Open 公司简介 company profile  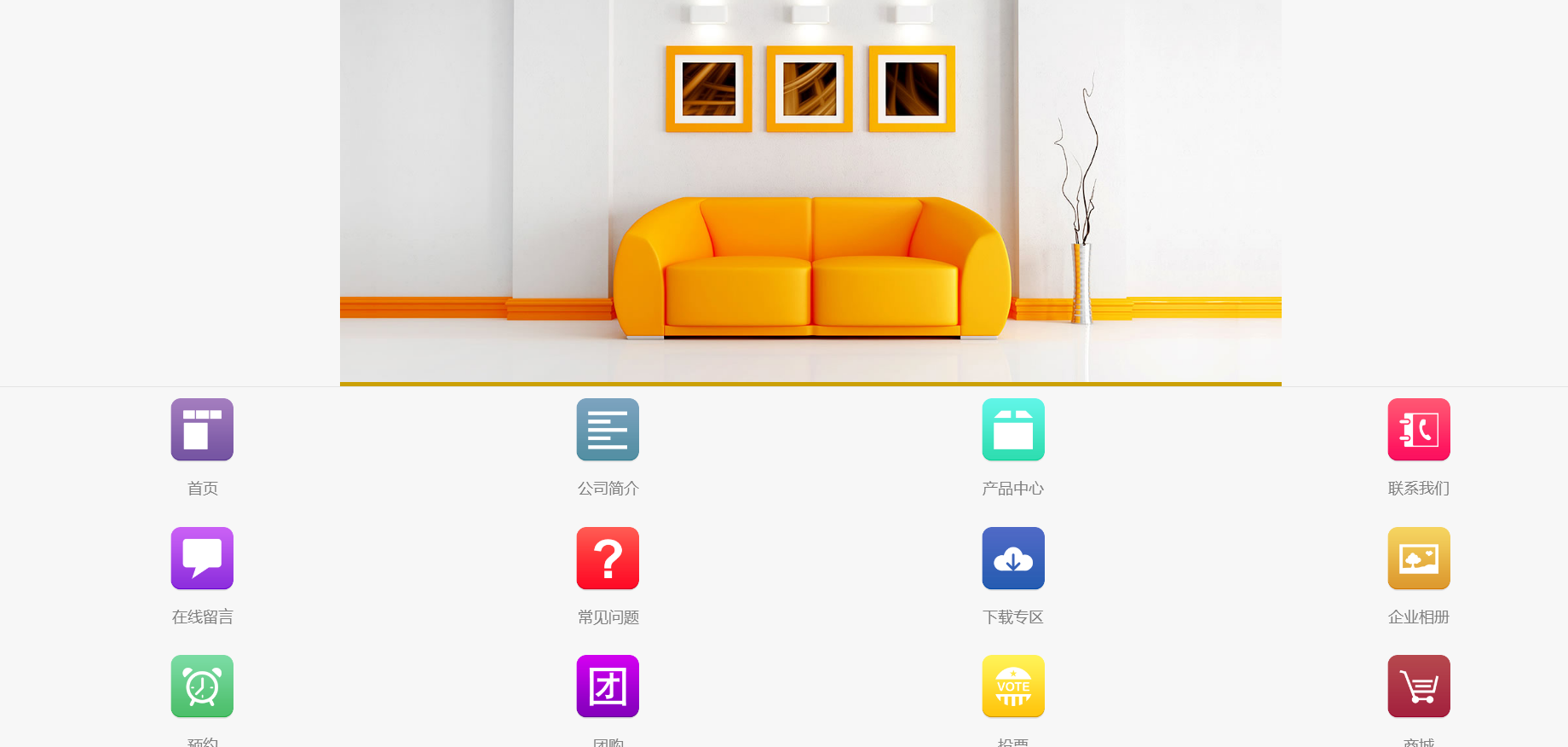click(608, 430)
